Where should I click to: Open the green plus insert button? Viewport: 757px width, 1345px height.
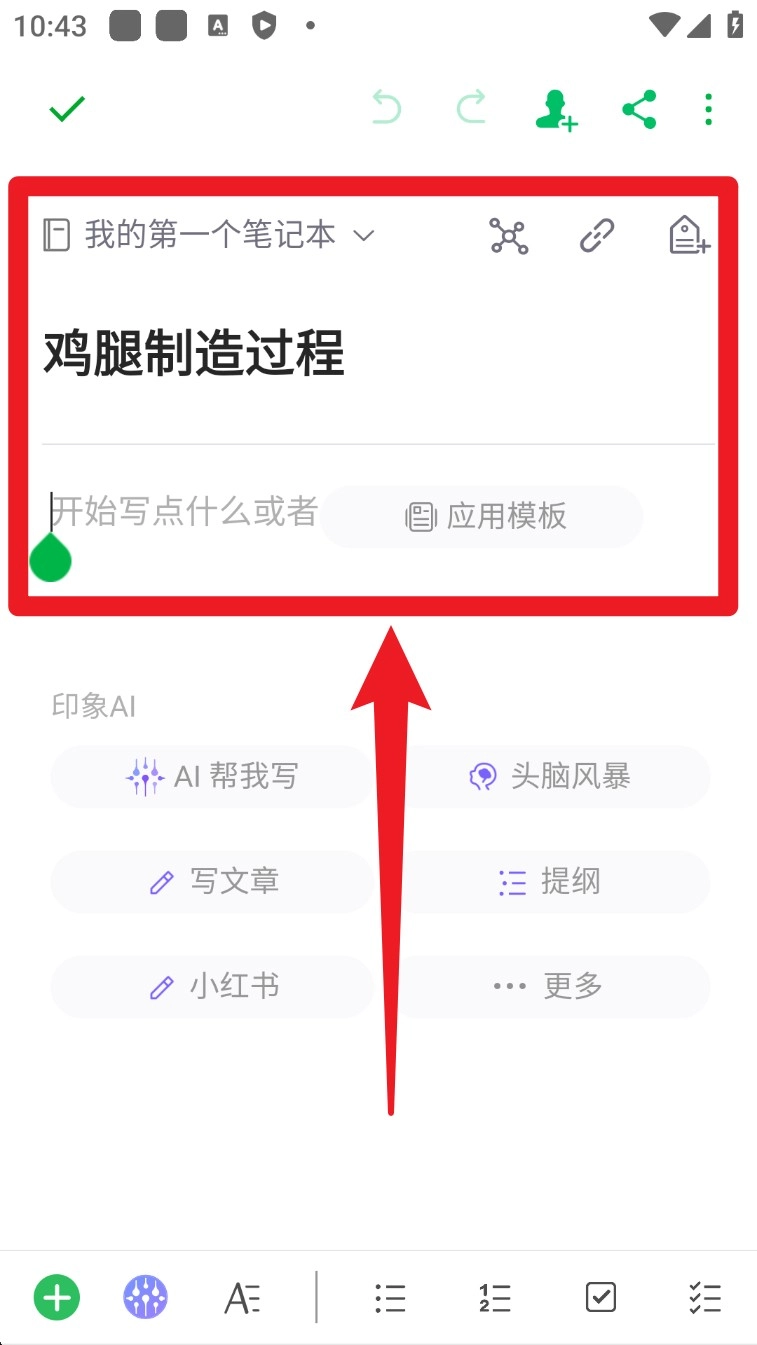(57, 1298)
